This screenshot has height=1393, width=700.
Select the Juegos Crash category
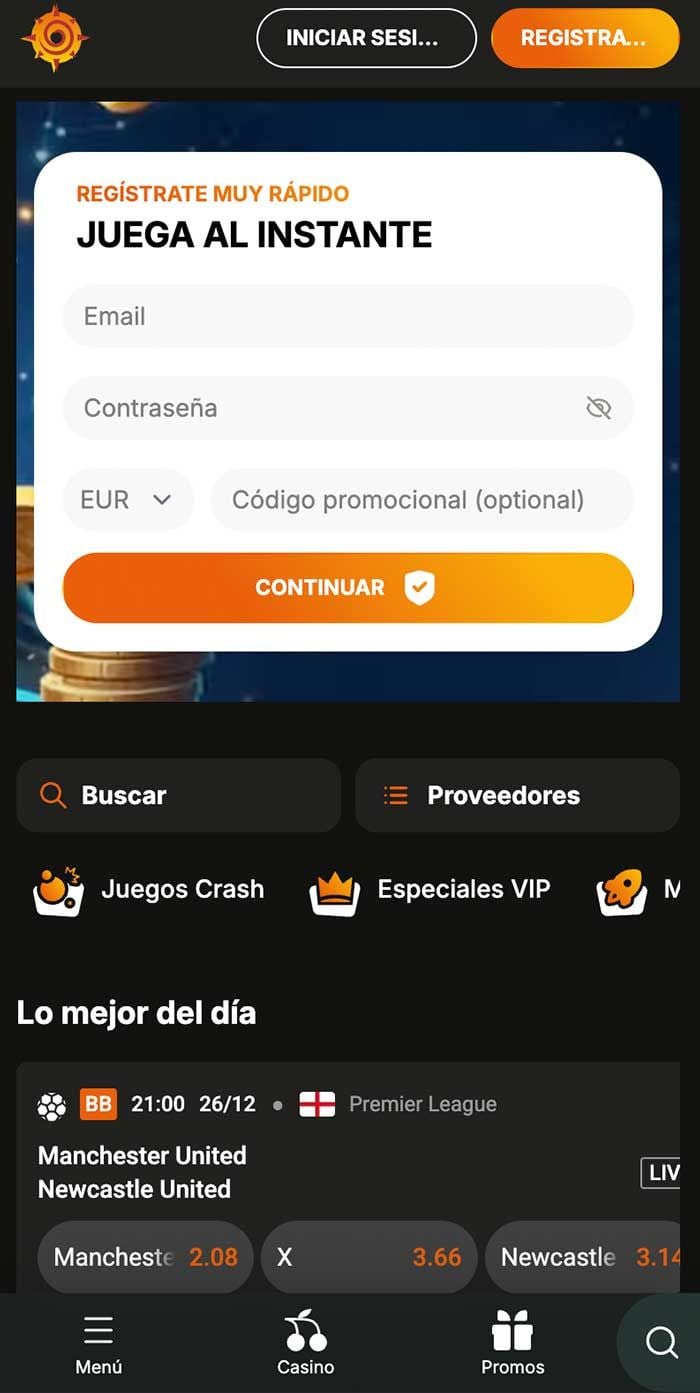(150, 890)
